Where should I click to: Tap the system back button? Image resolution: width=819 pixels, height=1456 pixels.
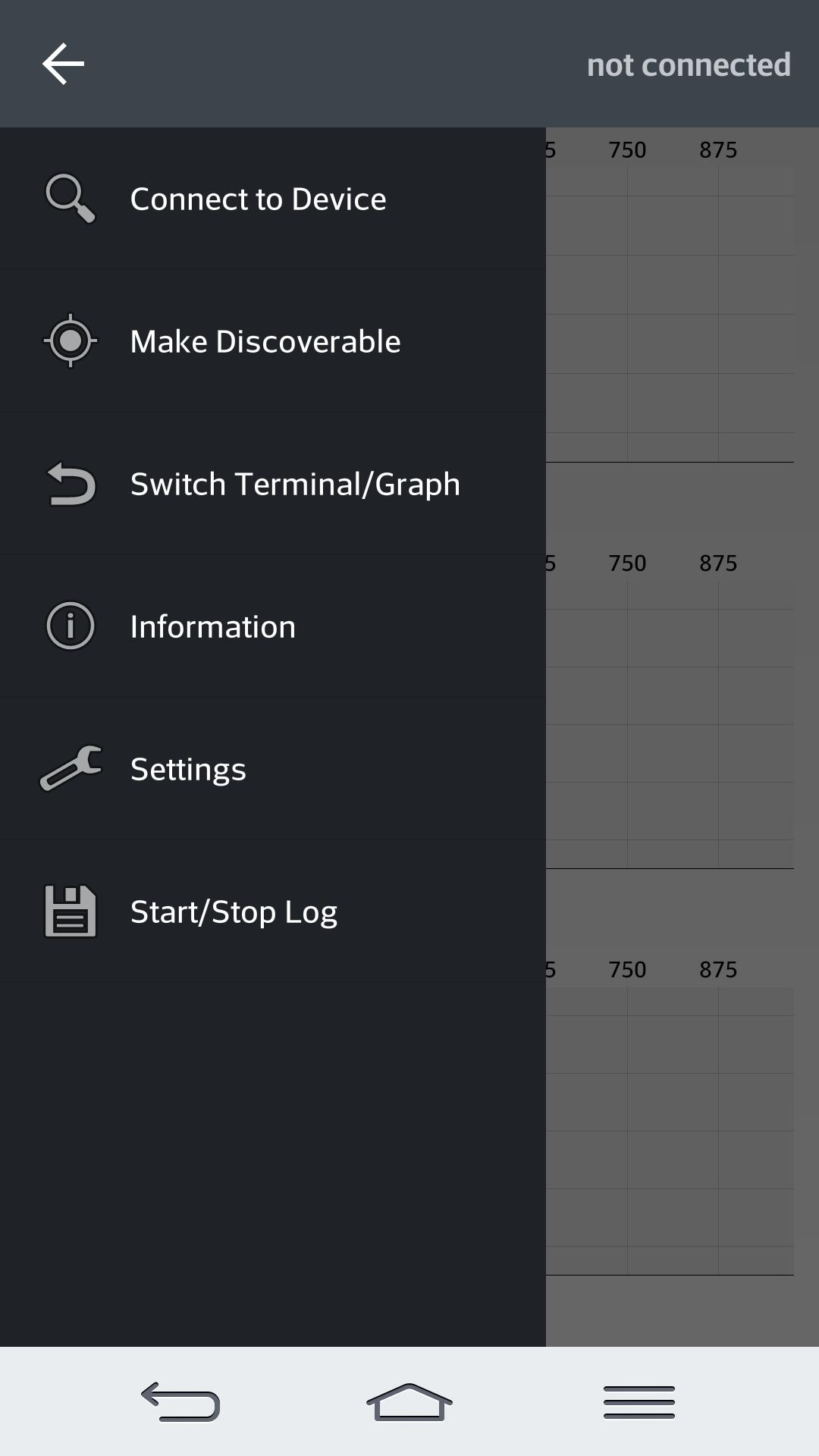pos(180,1401)
